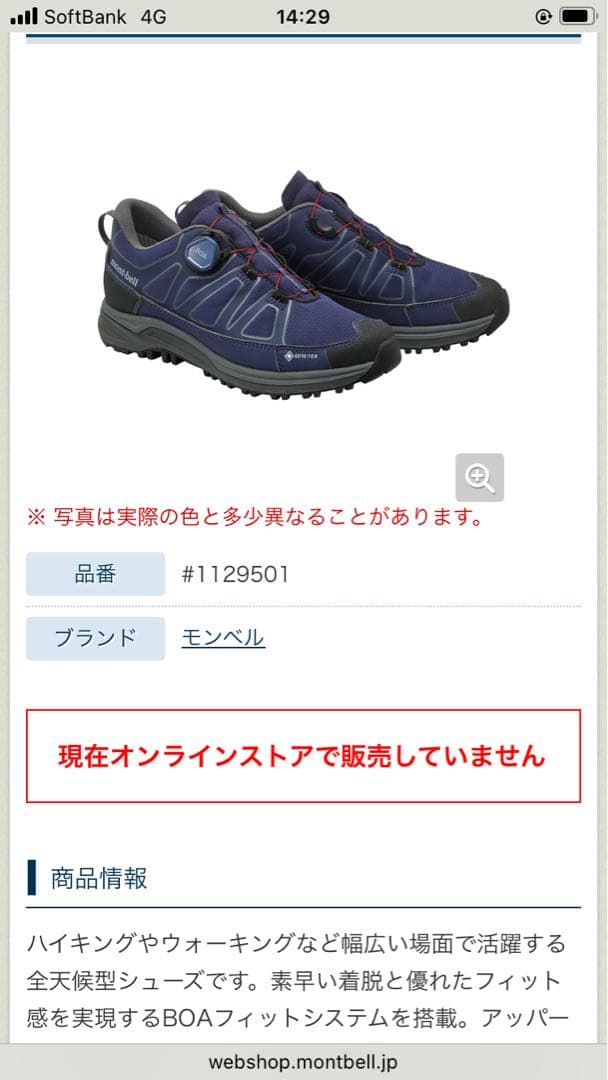Open the モンベル brand link

pos(223,638)
